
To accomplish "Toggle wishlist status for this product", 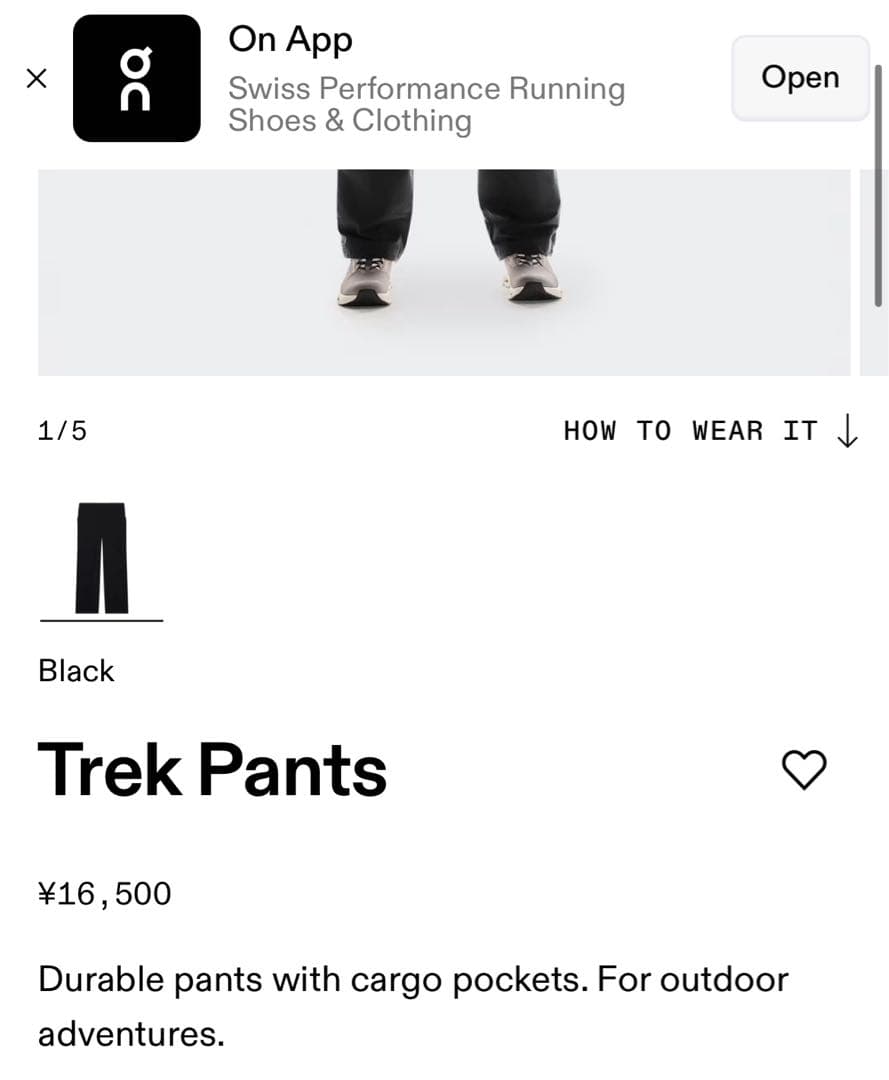I will point(805,770).
